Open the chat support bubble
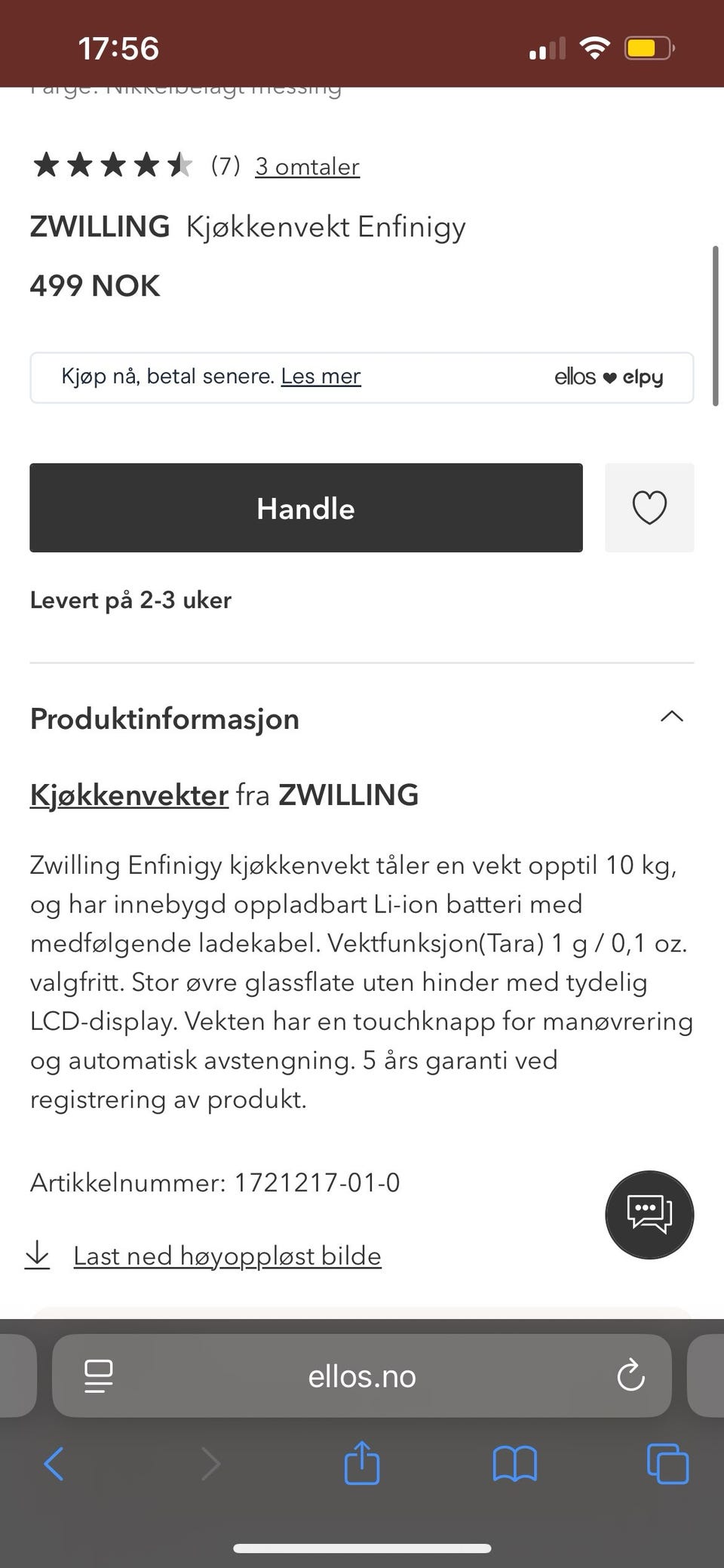The width and height of the screenshot is (724, 1568). coord(649,1215)
